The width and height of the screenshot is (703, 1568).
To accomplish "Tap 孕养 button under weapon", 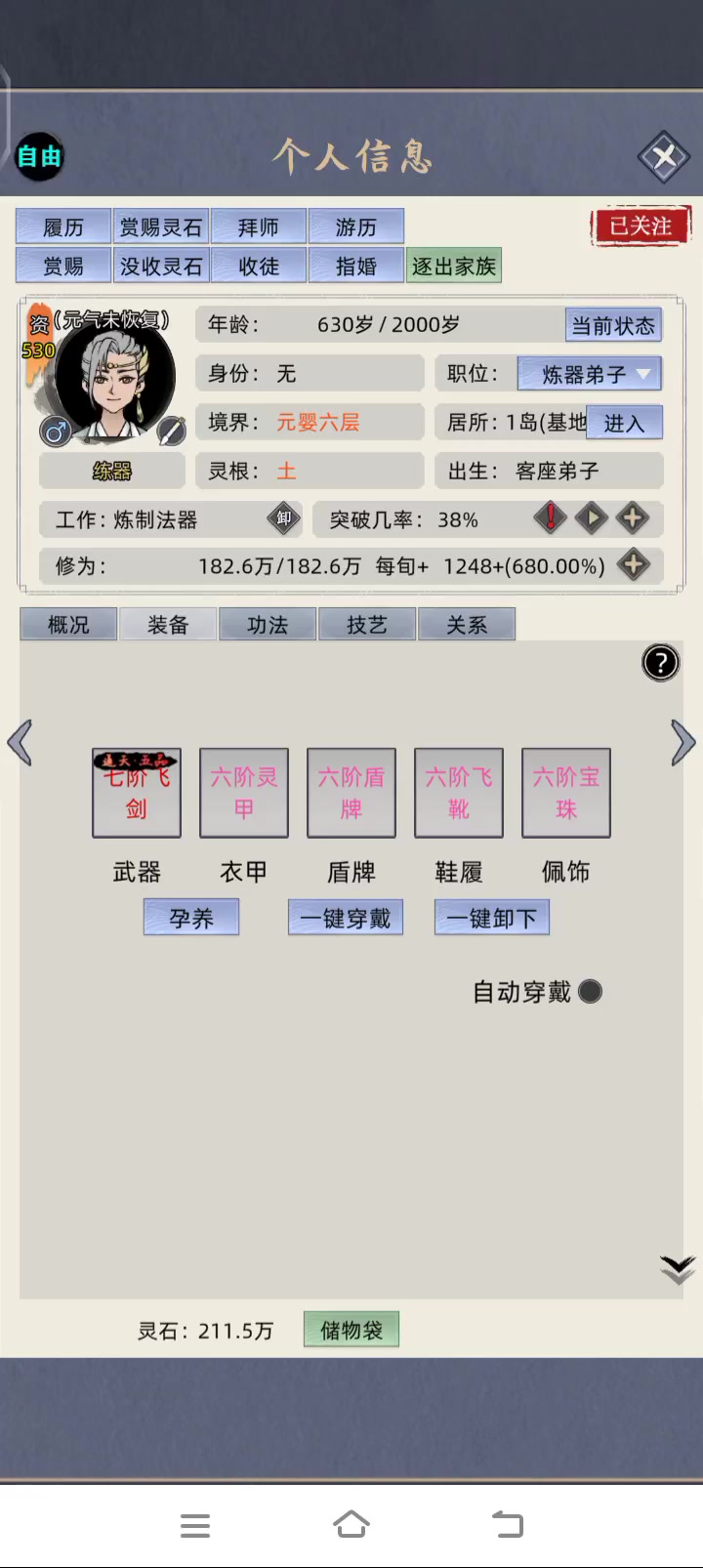I will (x=191, y=918).
